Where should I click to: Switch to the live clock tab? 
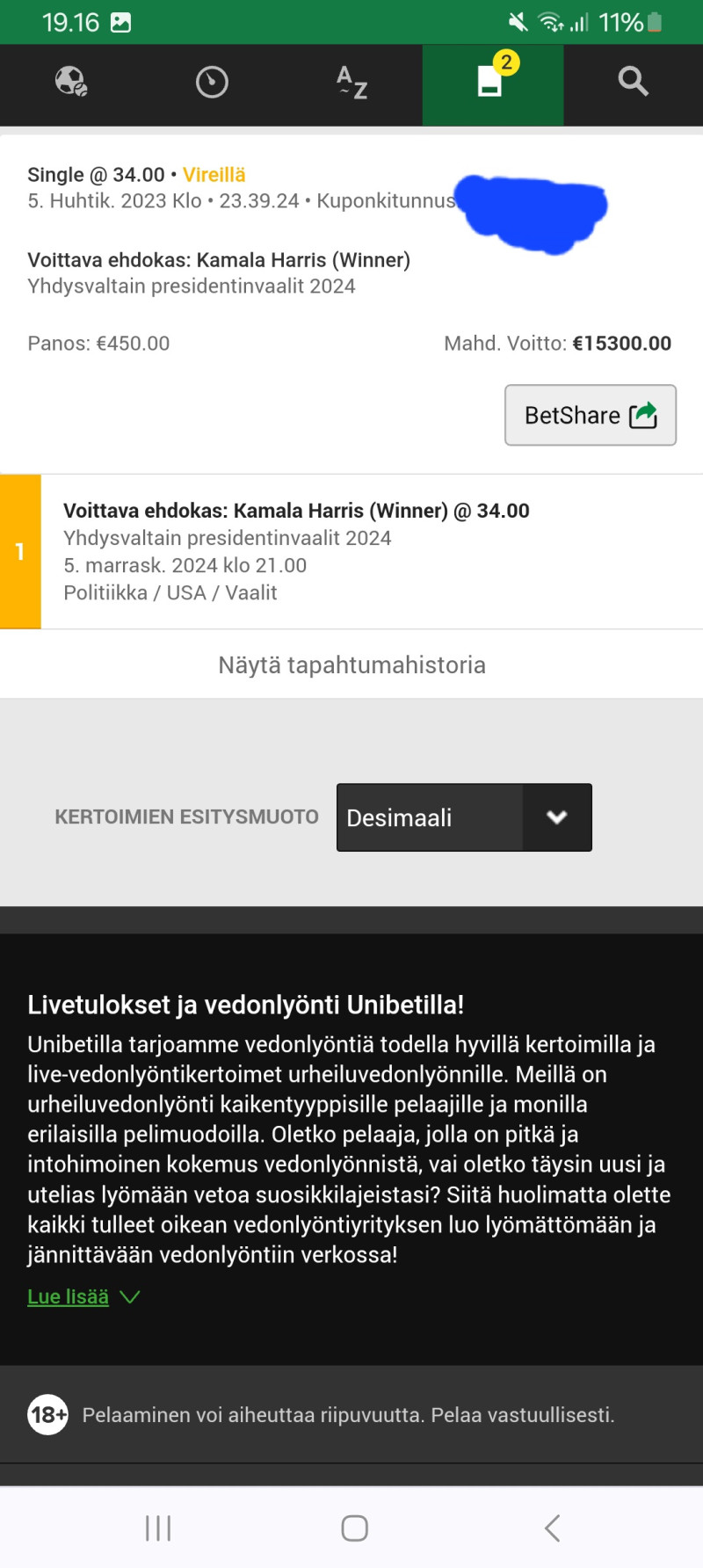tap(212, 83)
